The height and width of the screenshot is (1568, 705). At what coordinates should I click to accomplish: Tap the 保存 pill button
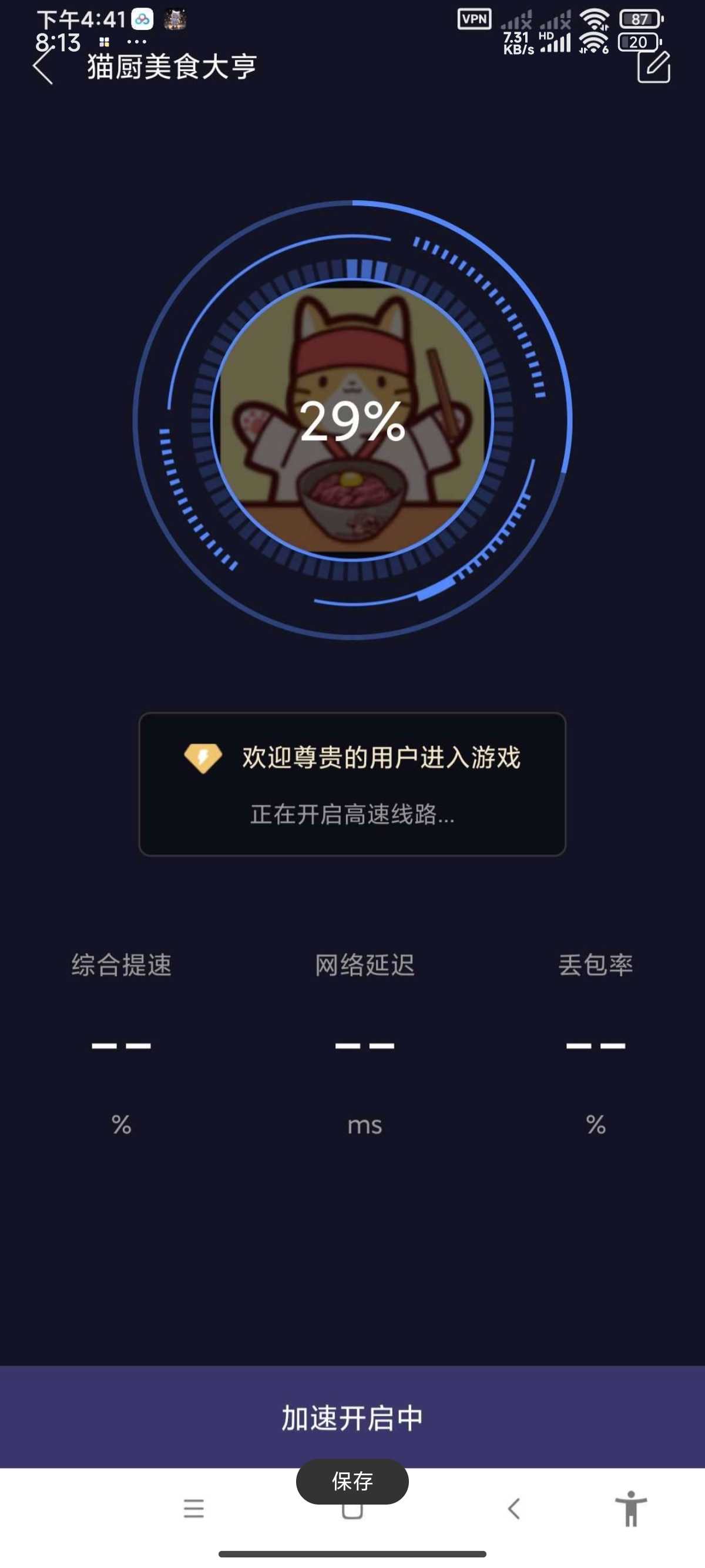click(352, 1481)
